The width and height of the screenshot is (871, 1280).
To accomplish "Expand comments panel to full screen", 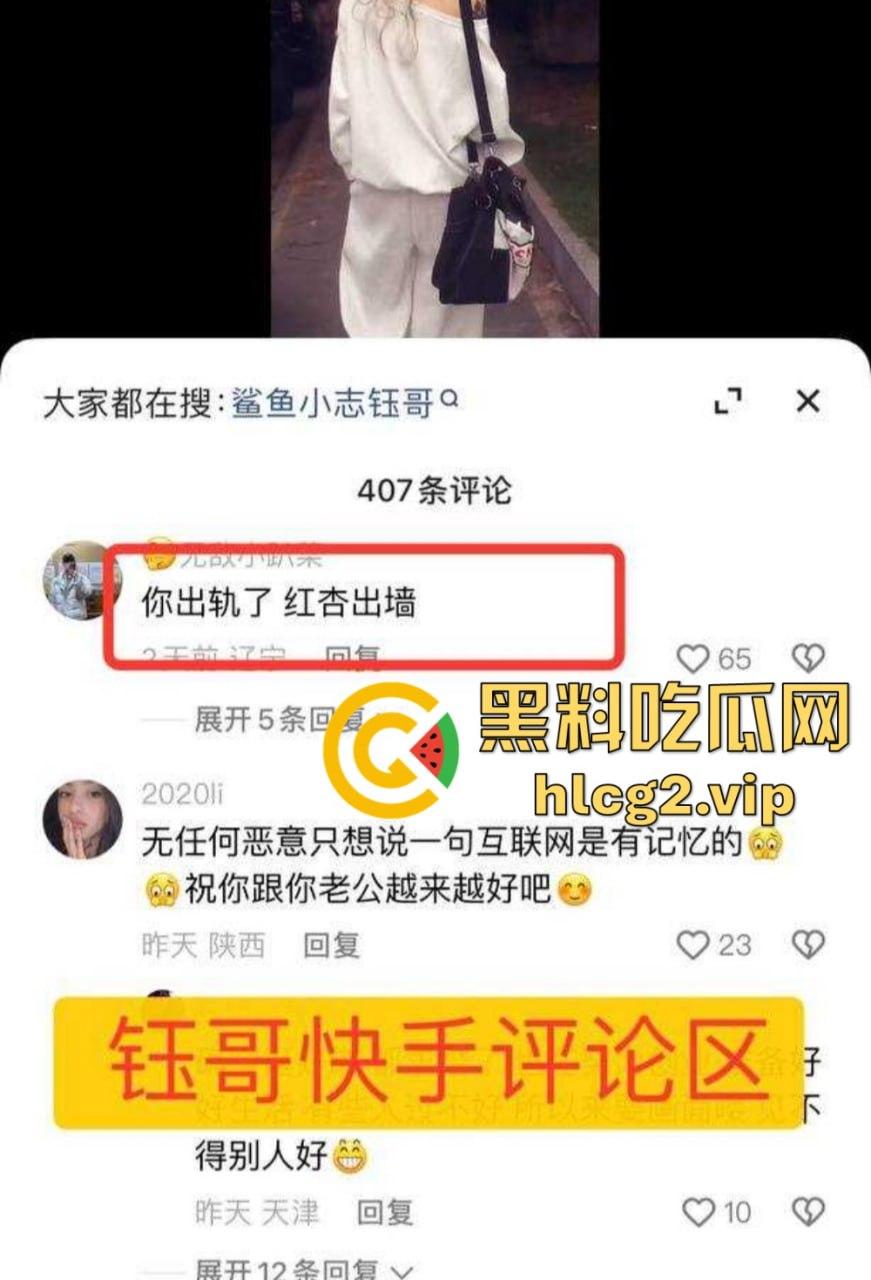I will coord(729,402).
